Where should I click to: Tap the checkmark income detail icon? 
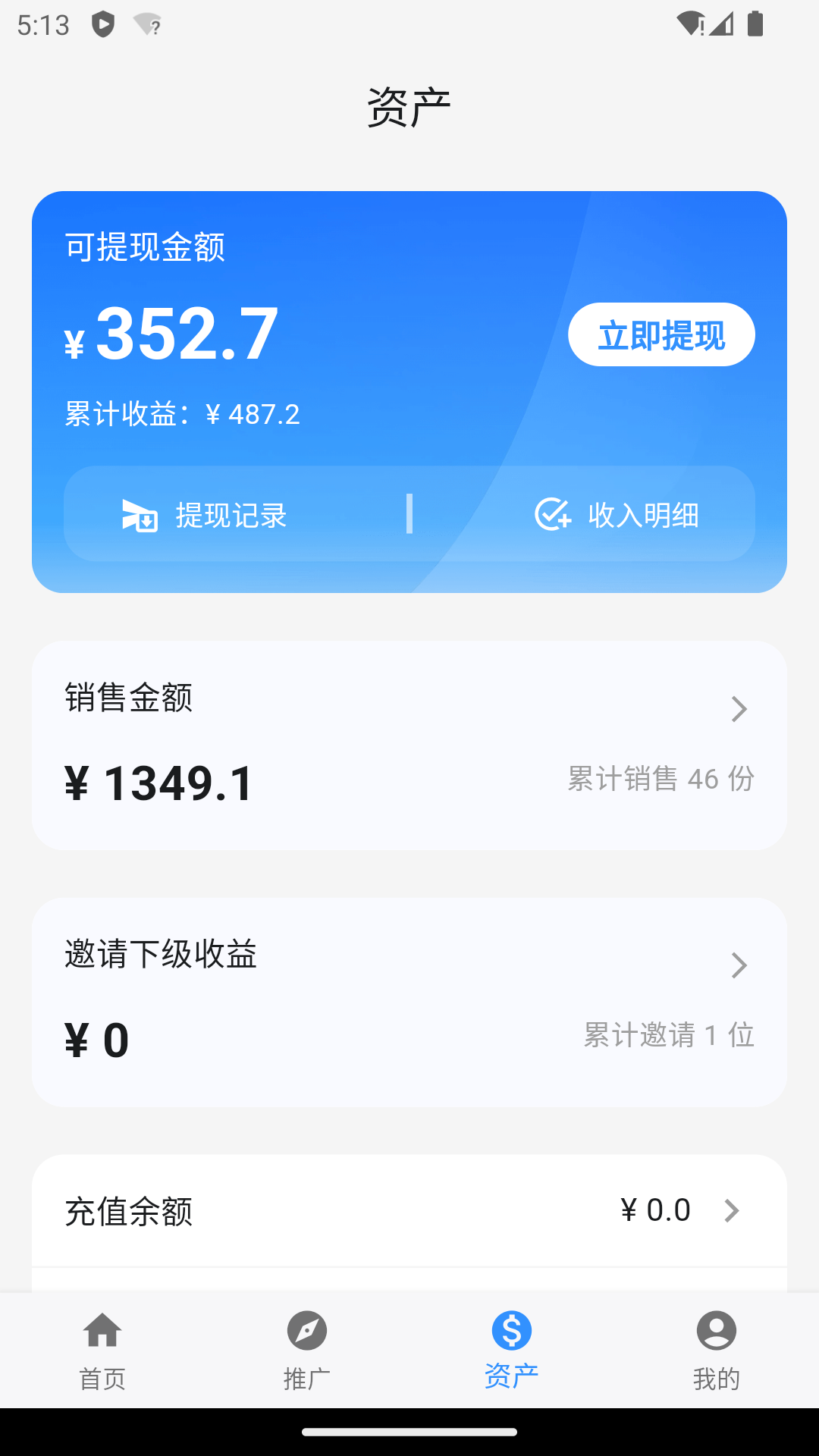coord(553,515)
